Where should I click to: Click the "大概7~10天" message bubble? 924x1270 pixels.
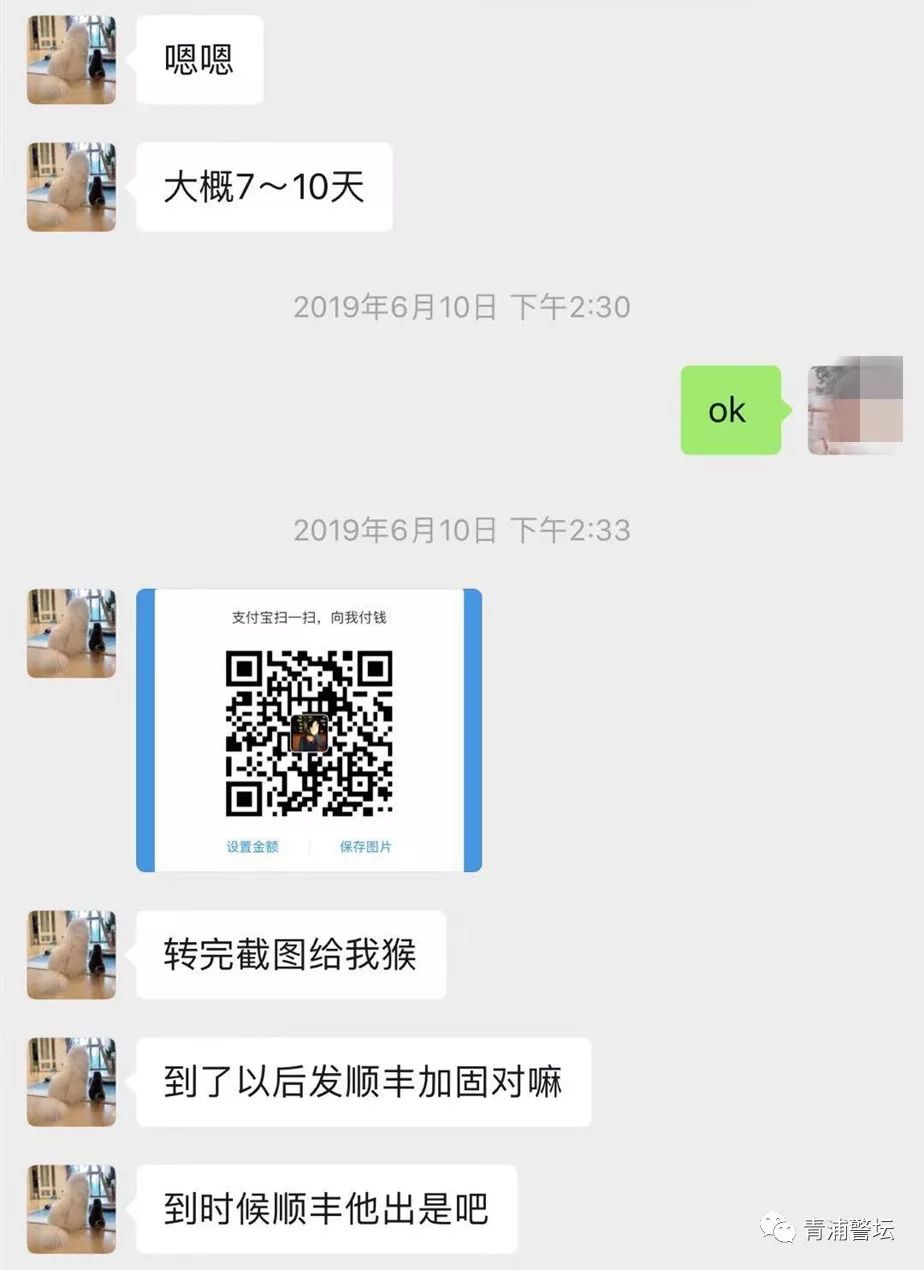point(264,188)
